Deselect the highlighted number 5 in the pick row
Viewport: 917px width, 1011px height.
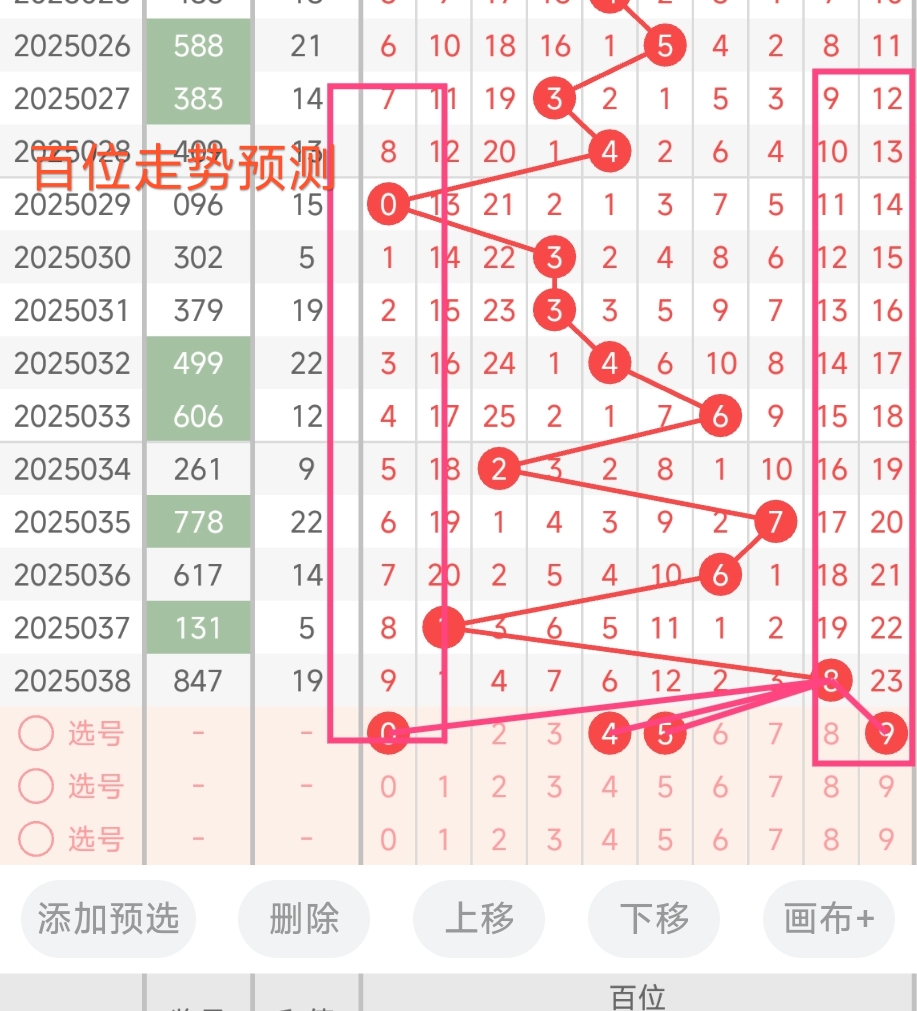pyautogui.click(x=665, y=735)
